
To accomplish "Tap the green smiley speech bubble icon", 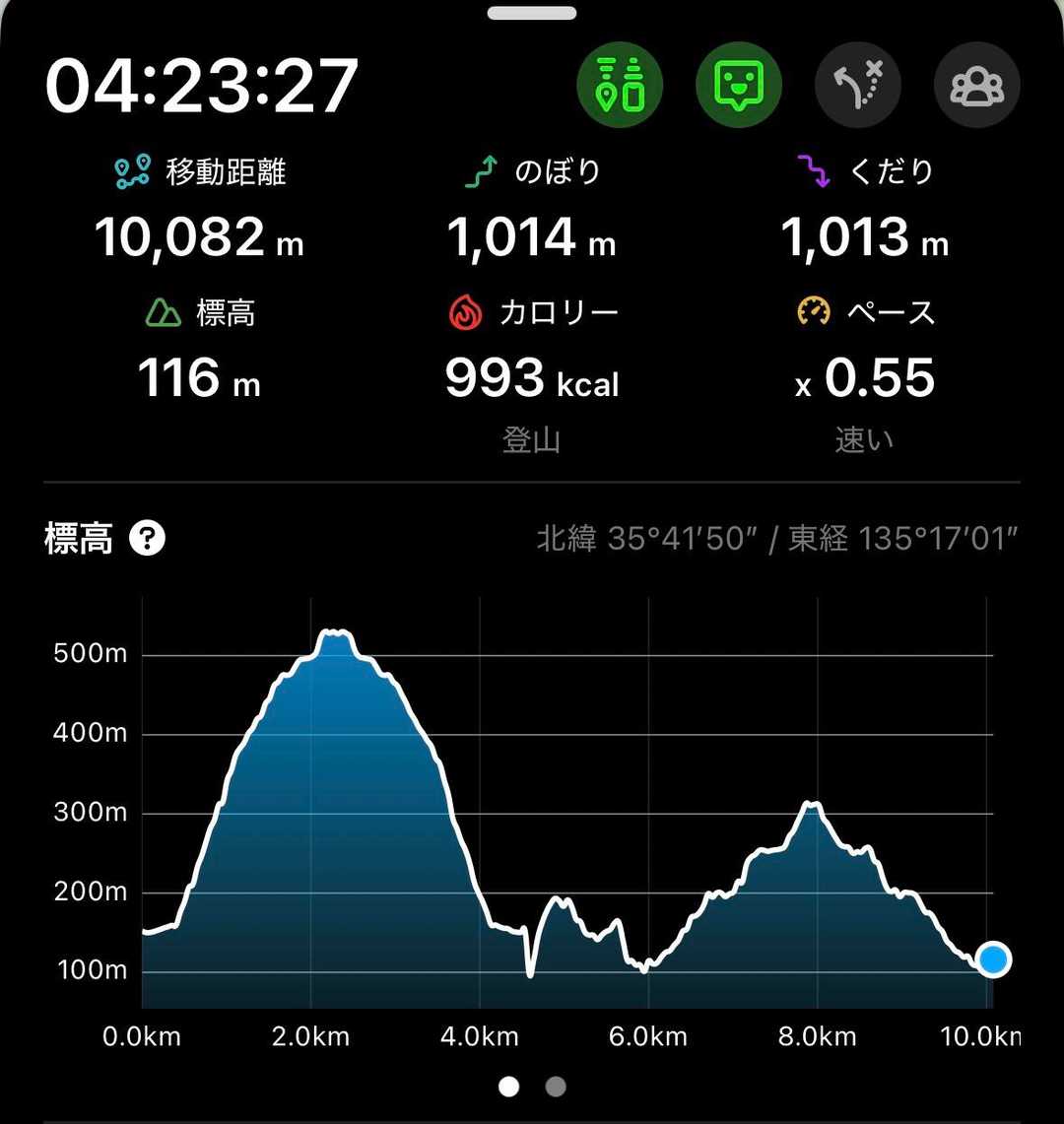I will coord(739,86).
